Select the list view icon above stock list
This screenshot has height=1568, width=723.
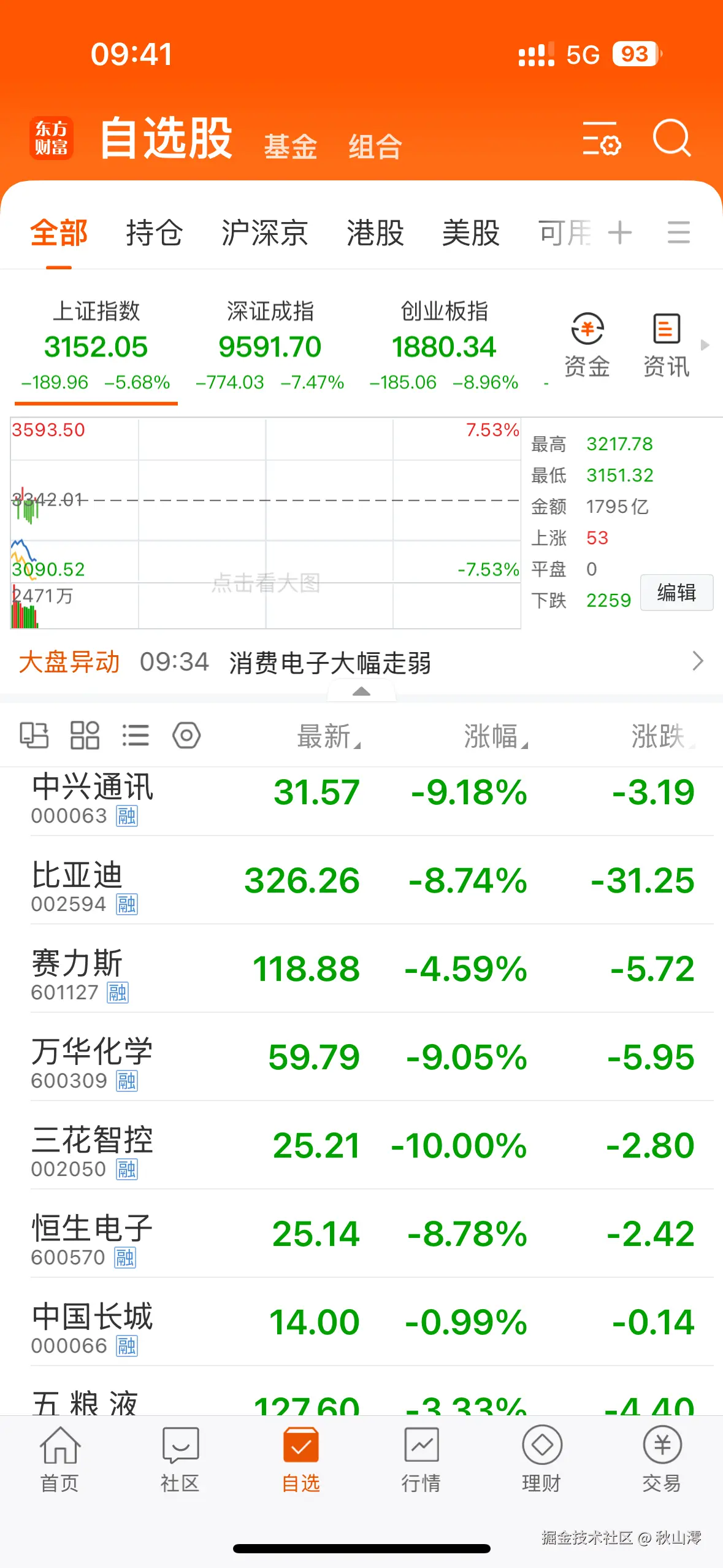(136, 736)
